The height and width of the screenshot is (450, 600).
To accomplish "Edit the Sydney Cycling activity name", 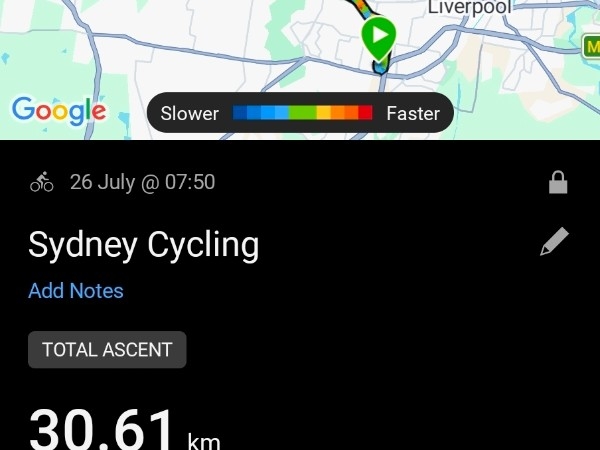I will (554, 241).
